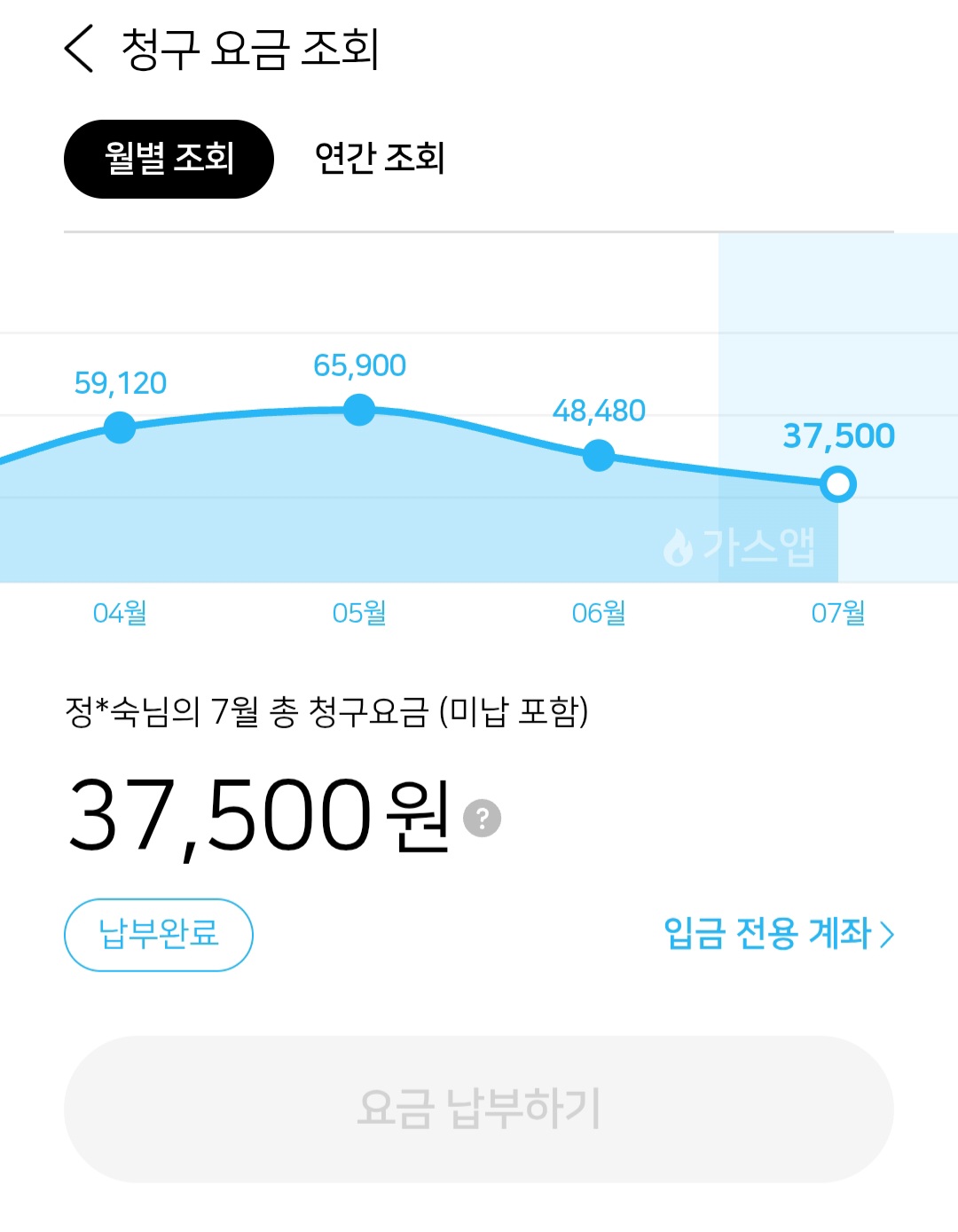Tap the 요금 납부하기 button

point(479,1109)
